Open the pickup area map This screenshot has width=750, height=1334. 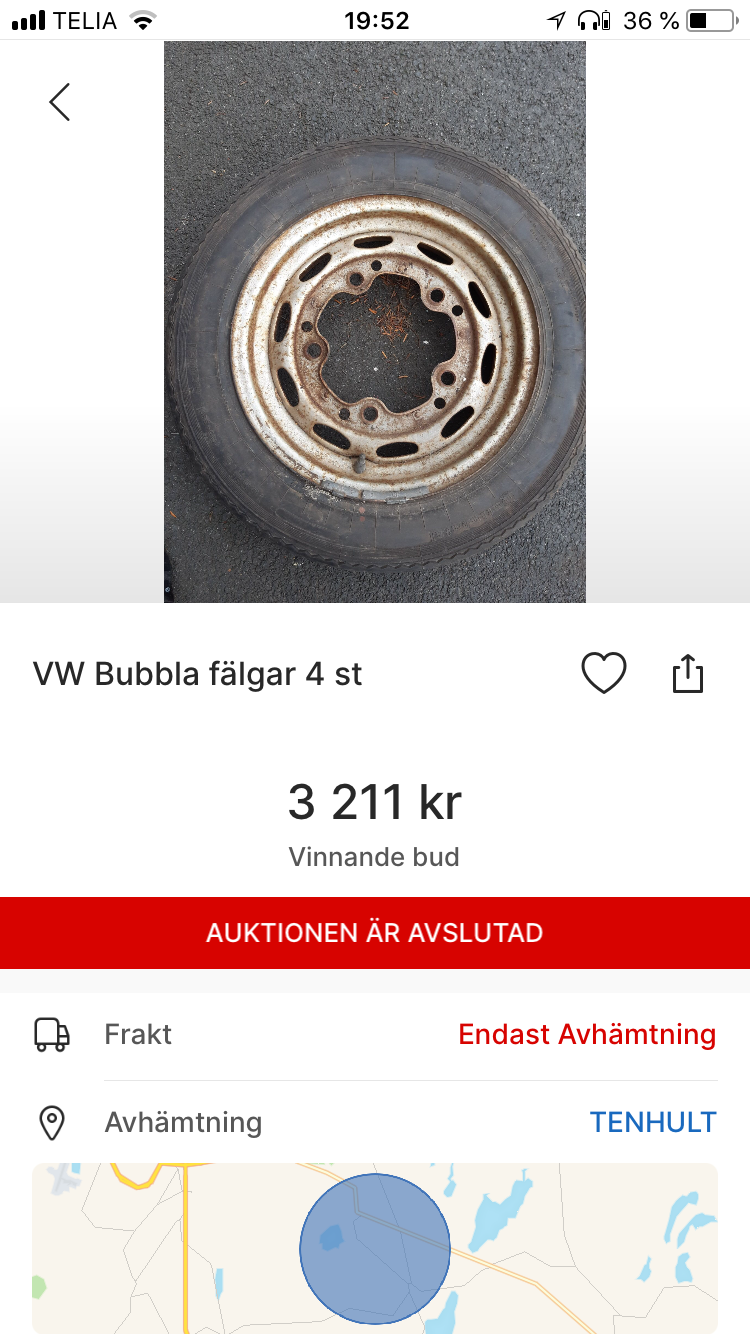[375, 1248]
